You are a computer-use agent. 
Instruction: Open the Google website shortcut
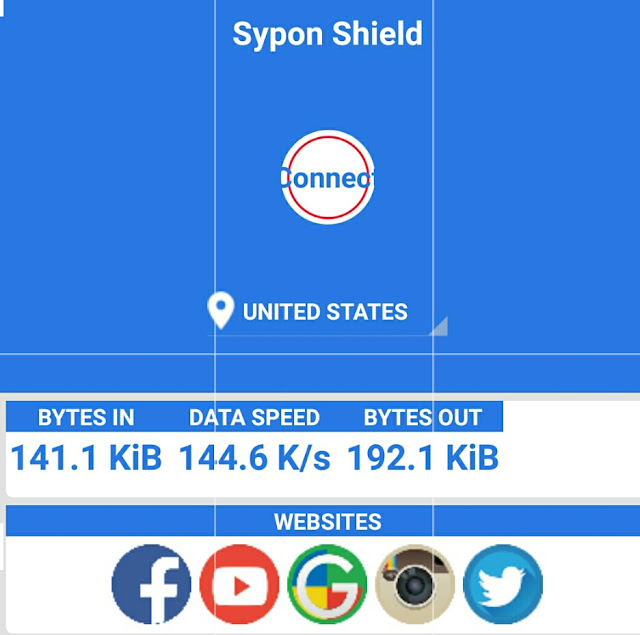tap(327, 584)
